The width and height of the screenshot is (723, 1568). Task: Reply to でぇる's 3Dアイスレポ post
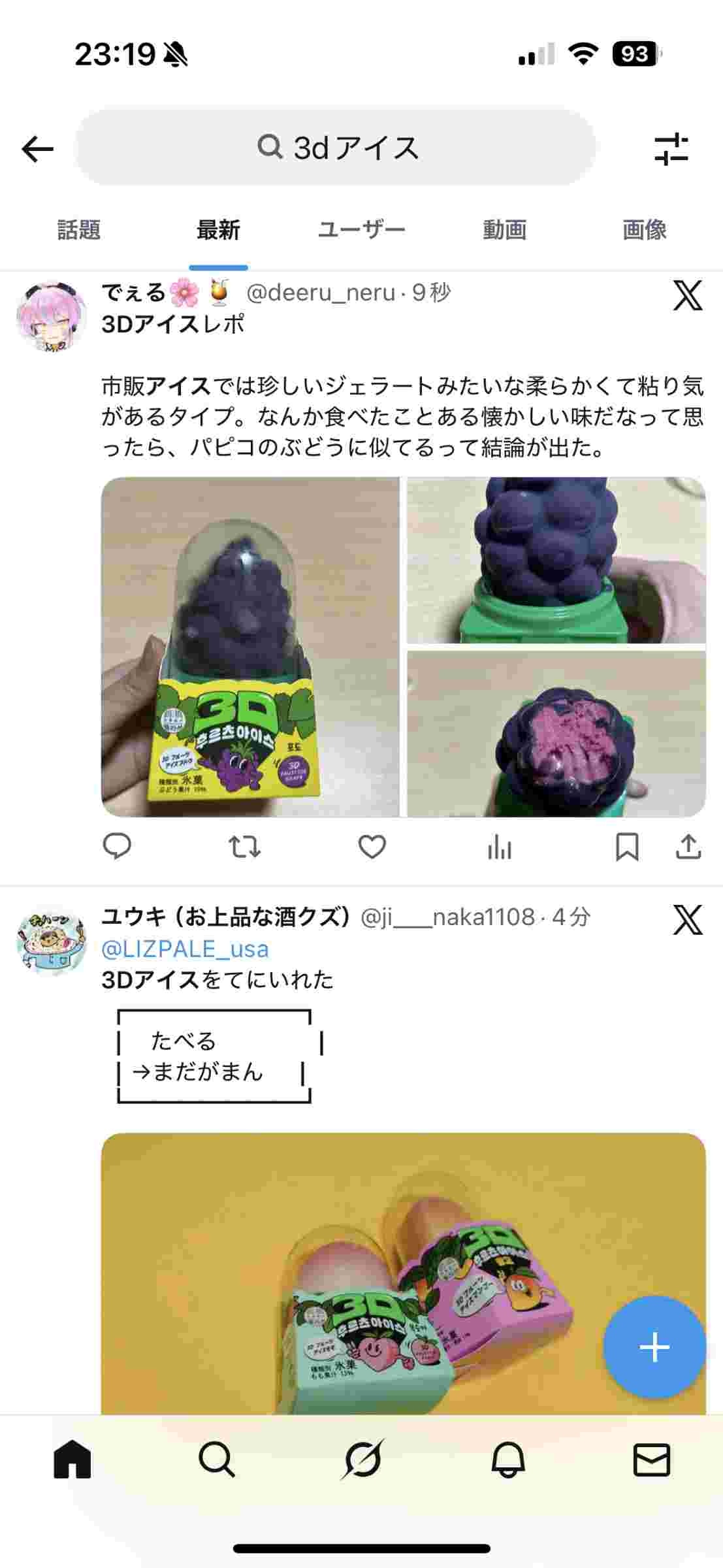[x=118, y=847]
